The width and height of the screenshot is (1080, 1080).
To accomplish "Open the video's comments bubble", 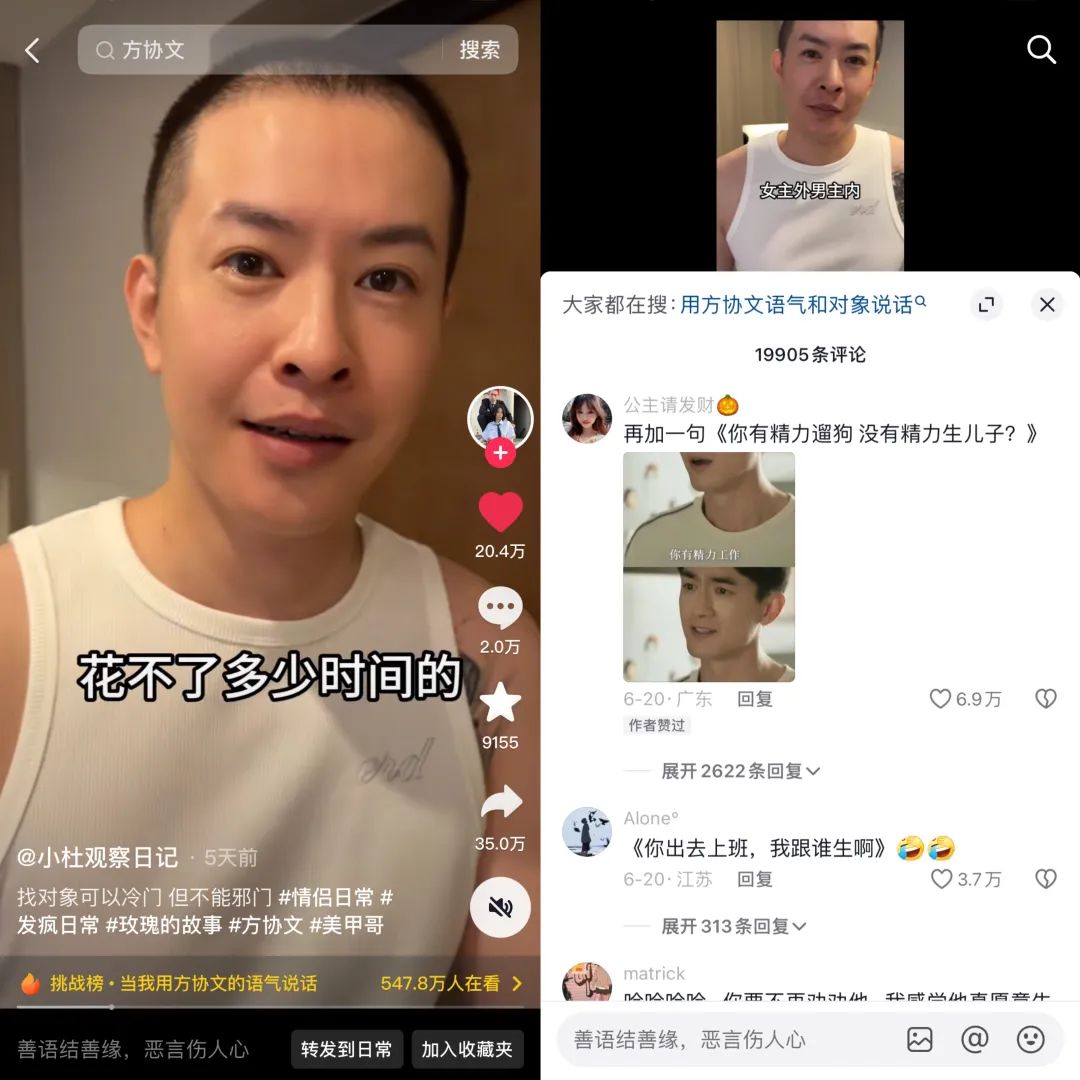I will [x=500, y=608].
